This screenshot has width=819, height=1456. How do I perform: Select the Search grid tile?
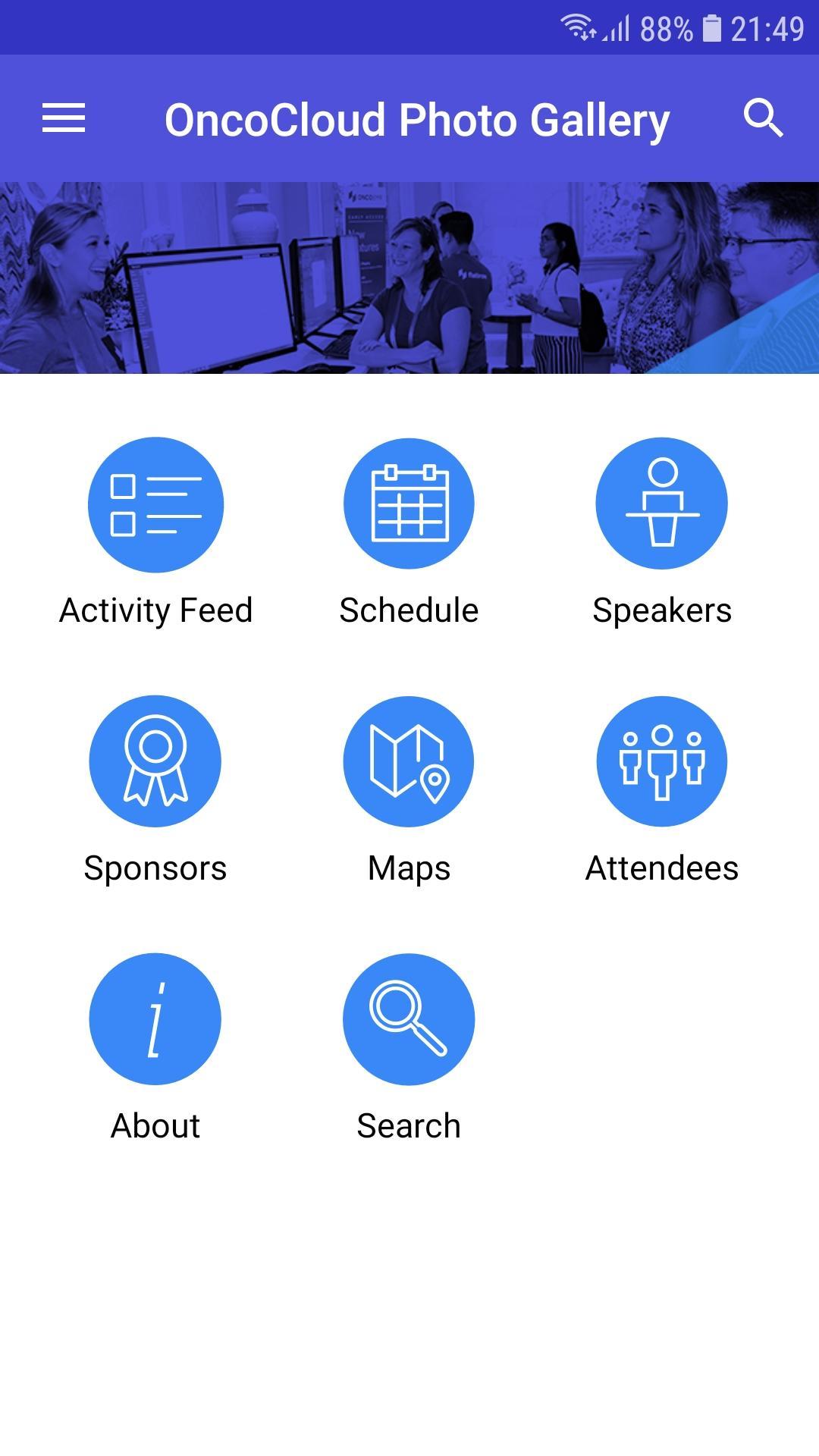(x=409, y=1019)
